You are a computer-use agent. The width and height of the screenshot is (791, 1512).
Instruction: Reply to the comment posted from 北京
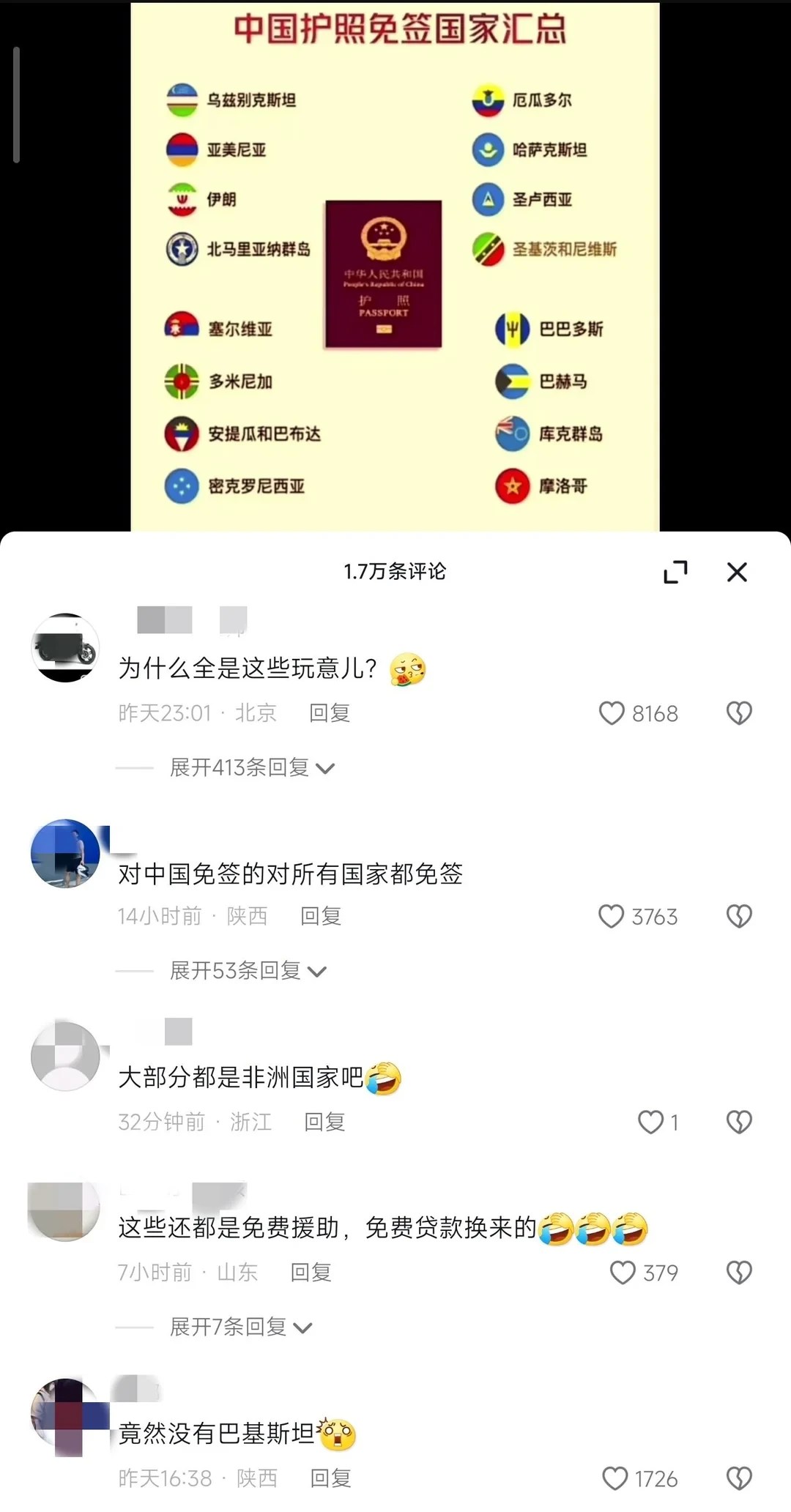pos(330,713)
